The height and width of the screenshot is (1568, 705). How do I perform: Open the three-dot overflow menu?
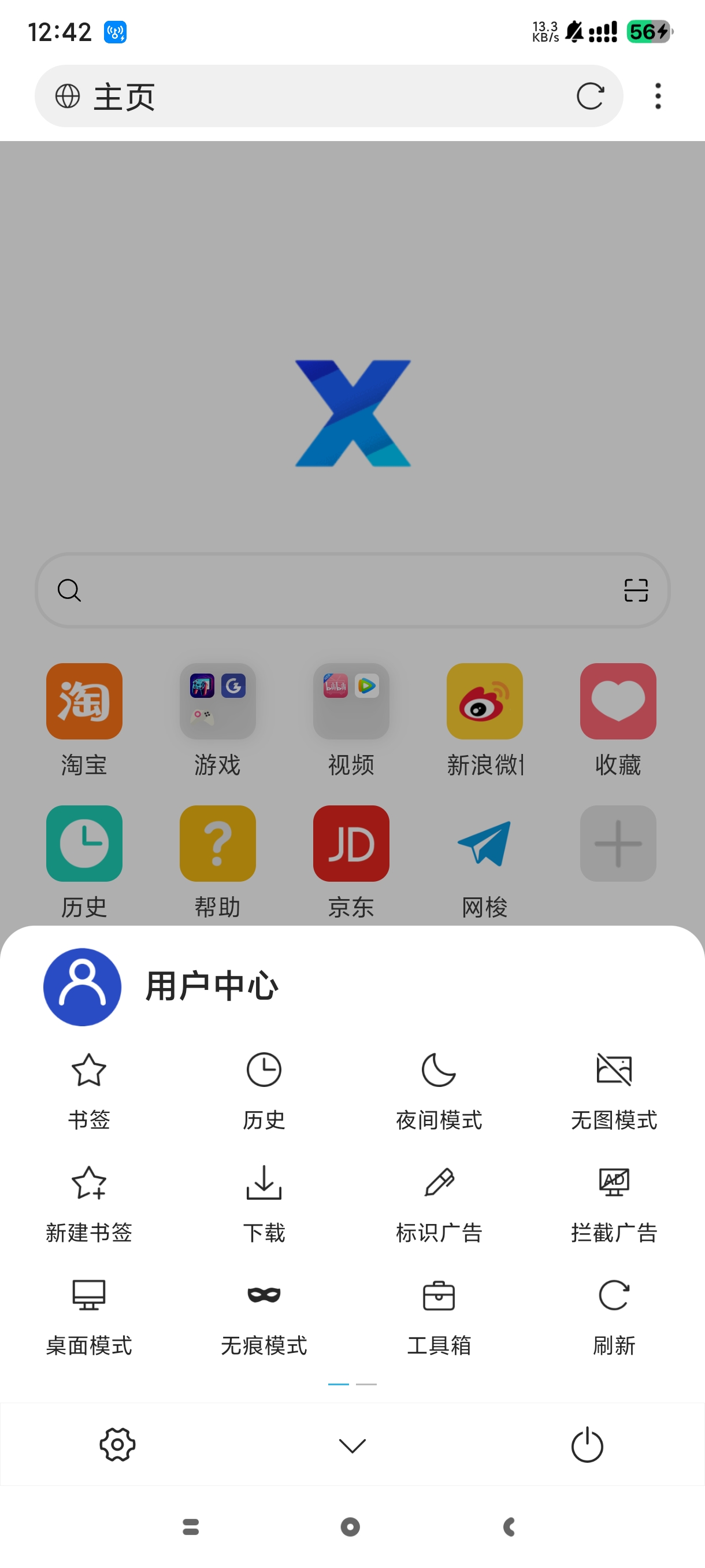click(658, 96)
